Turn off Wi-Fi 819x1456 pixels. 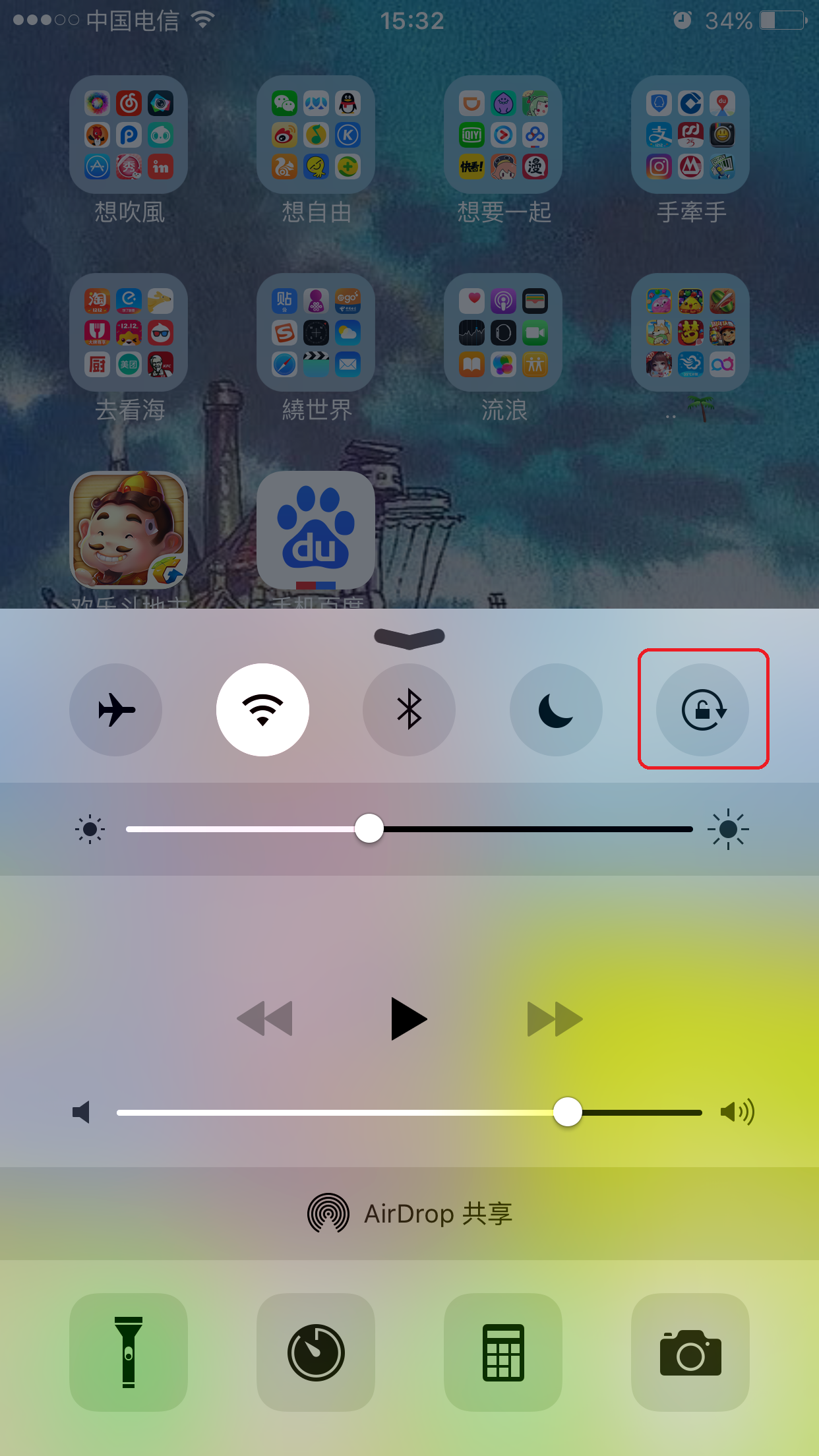point(262,710)
